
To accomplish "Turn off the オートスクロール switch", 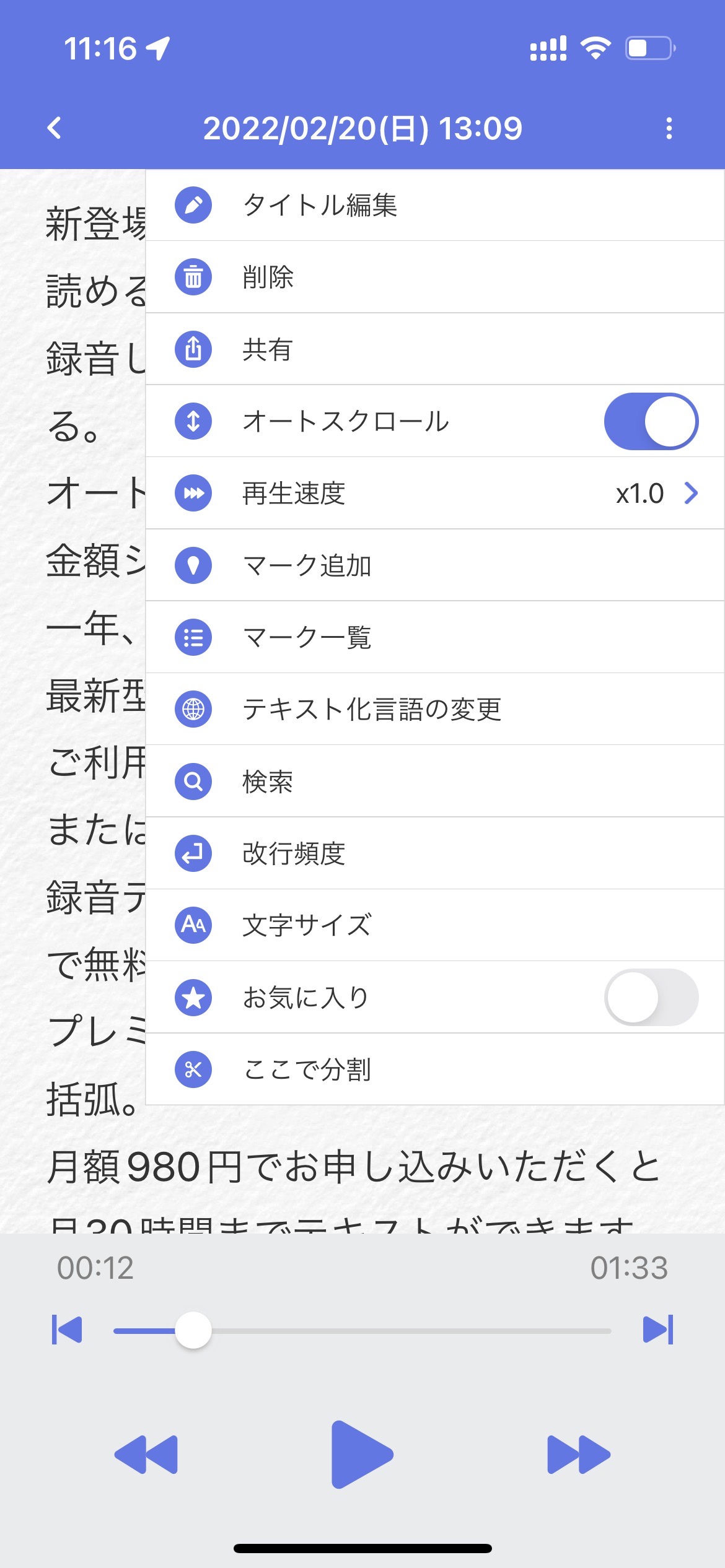I will point(651,421).
